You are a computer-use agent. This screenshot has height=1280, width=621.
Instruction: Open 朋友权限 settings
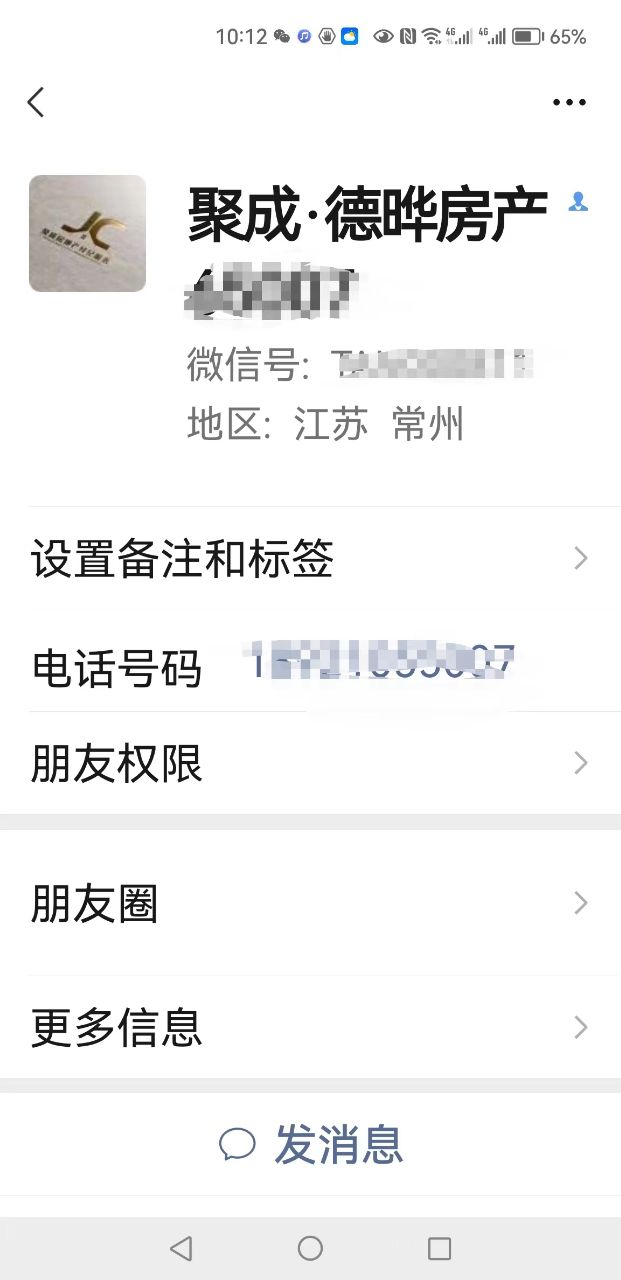[310, 763]
